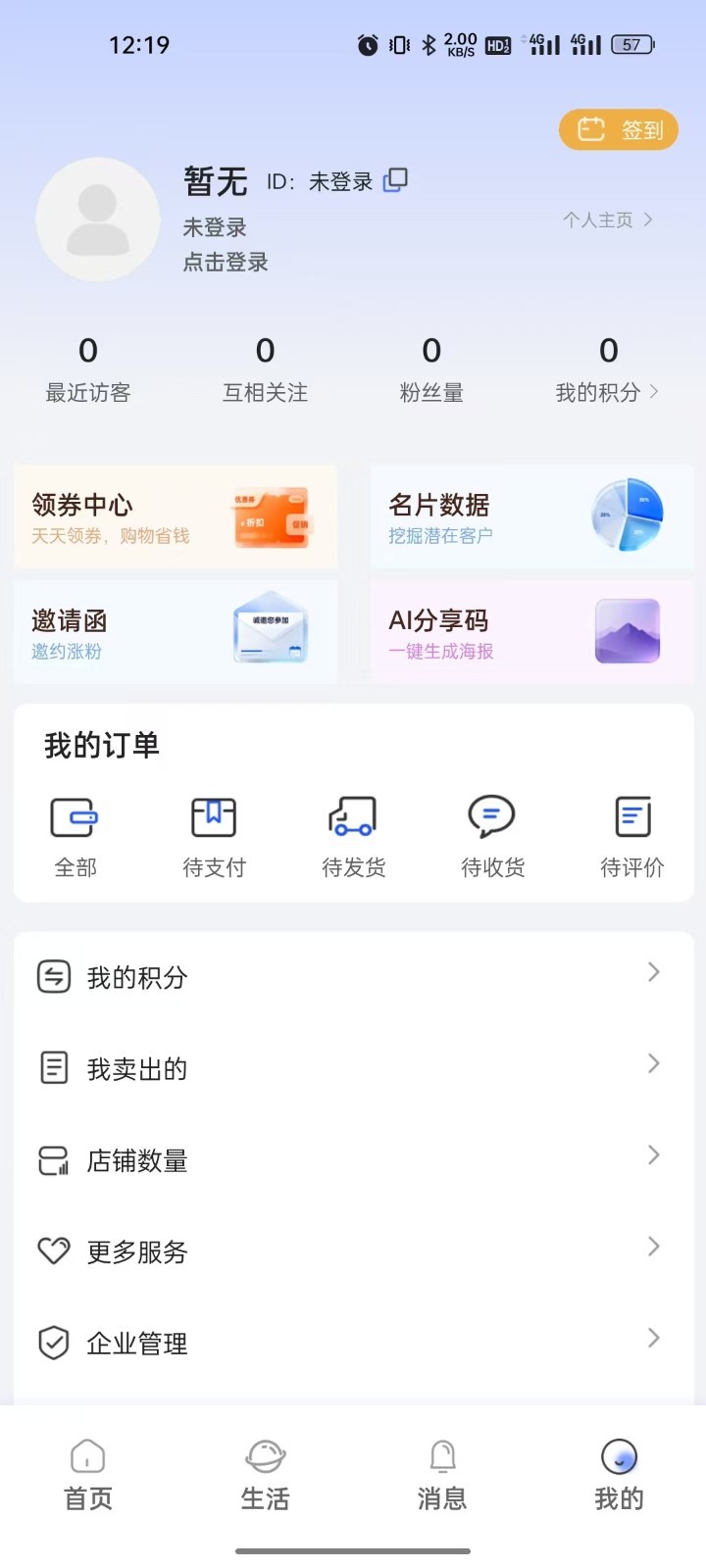Tap the copy icon beside 未登录 ID
Viewport: 706px width, 1568px height.
tap(396, 181)
